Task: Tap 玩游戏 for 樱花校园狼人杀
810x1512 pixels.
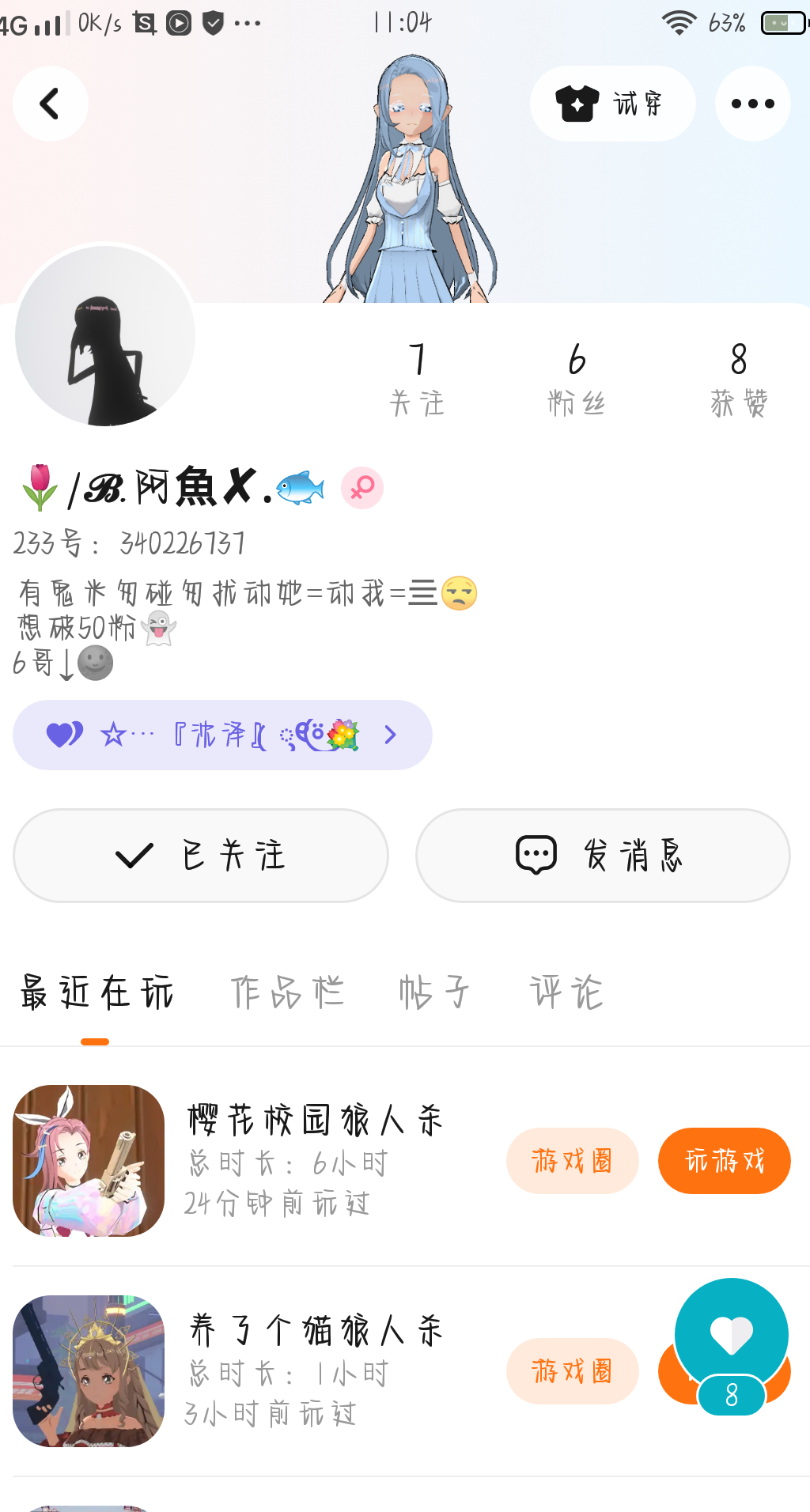Action: (x=724, y=1161)
